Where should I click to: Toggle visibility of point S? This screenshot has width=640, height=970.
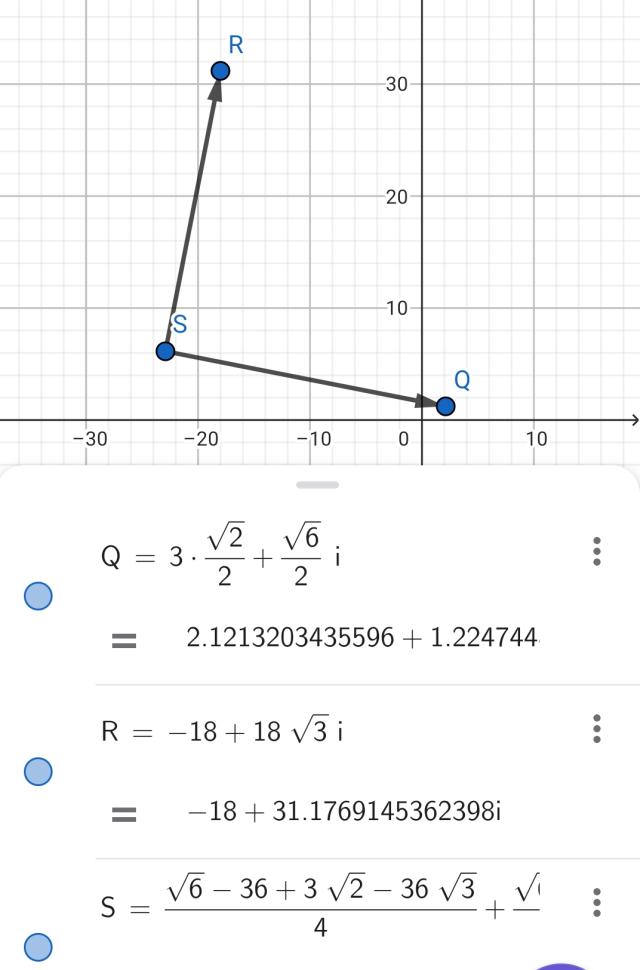coord(38,946)
